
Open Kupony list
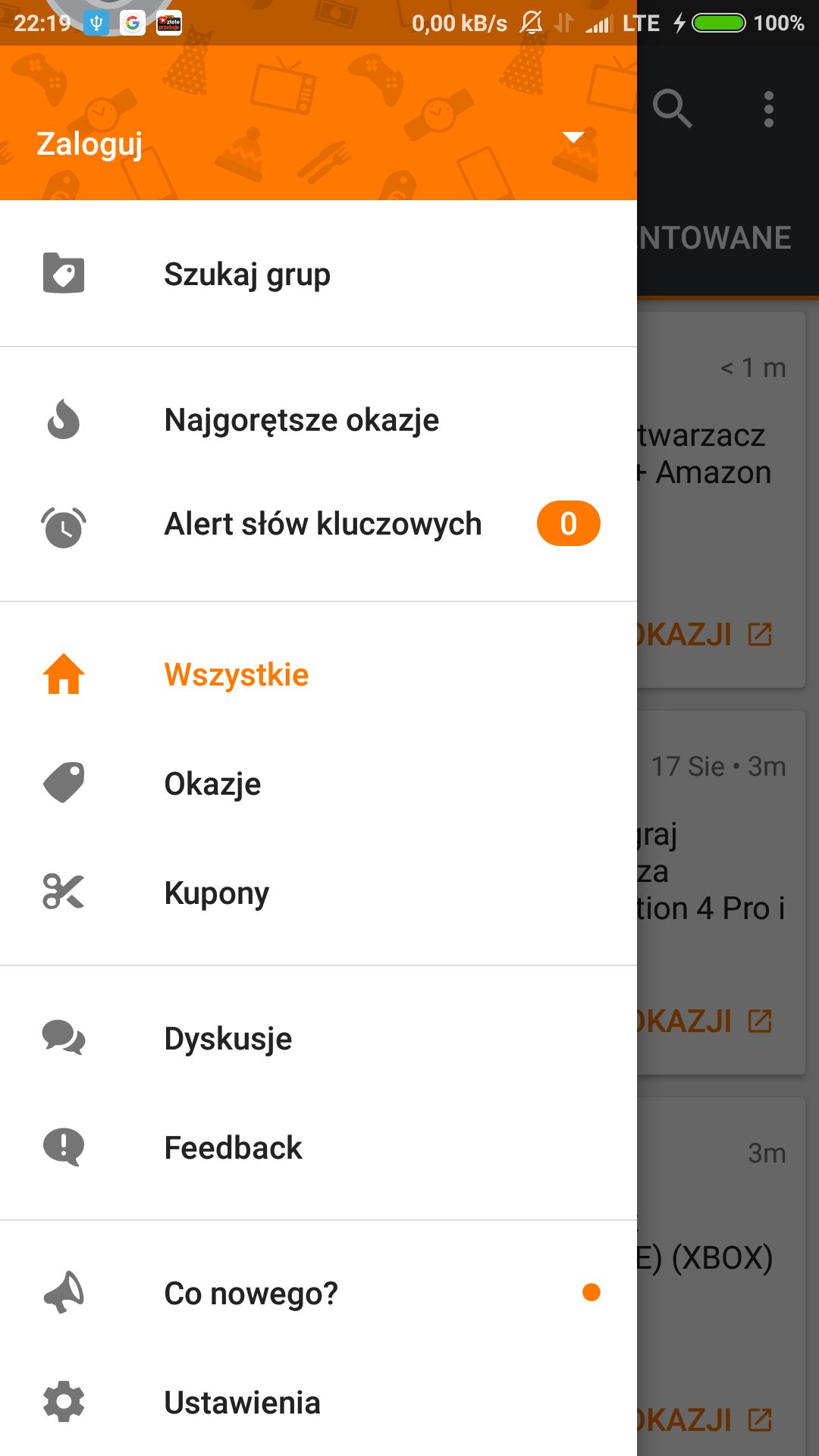[x=216, y=893]
